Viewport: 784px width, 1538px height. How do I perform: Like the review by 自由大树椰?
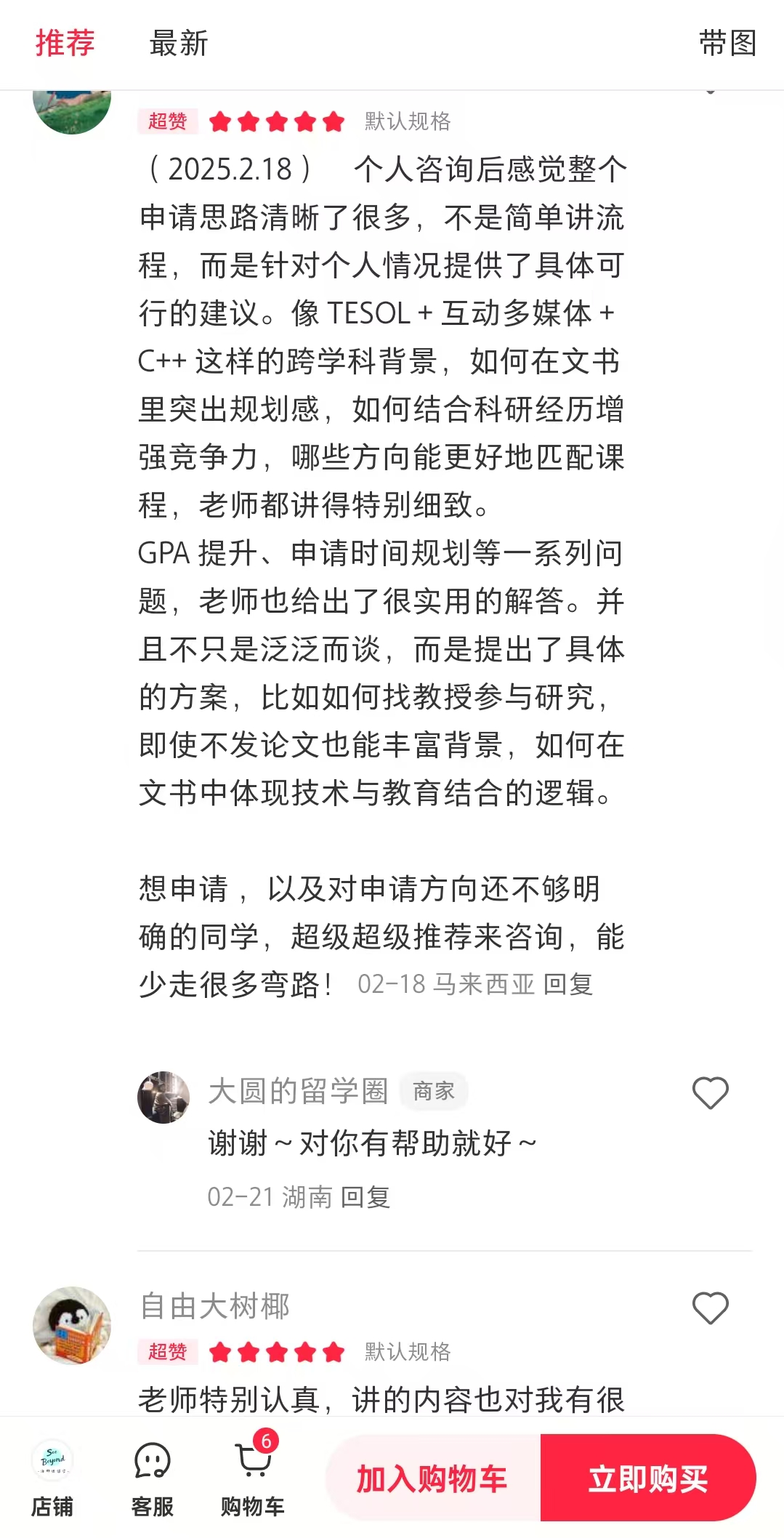pos(710,1308)
